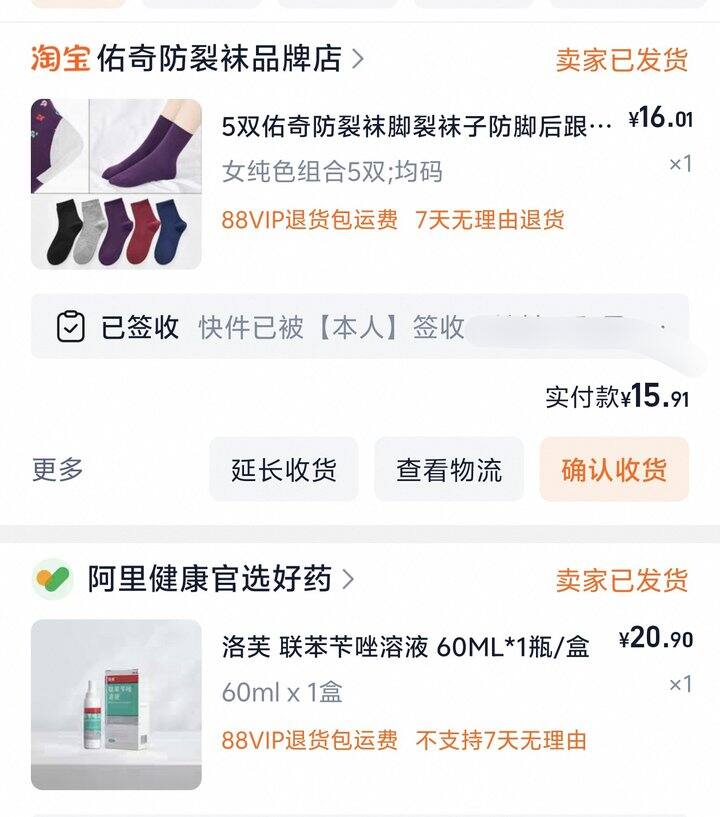Click 卖家已发货 status on the medicine order
The image size is (720, 817).
pyautogui.click(x=621, y=577)
